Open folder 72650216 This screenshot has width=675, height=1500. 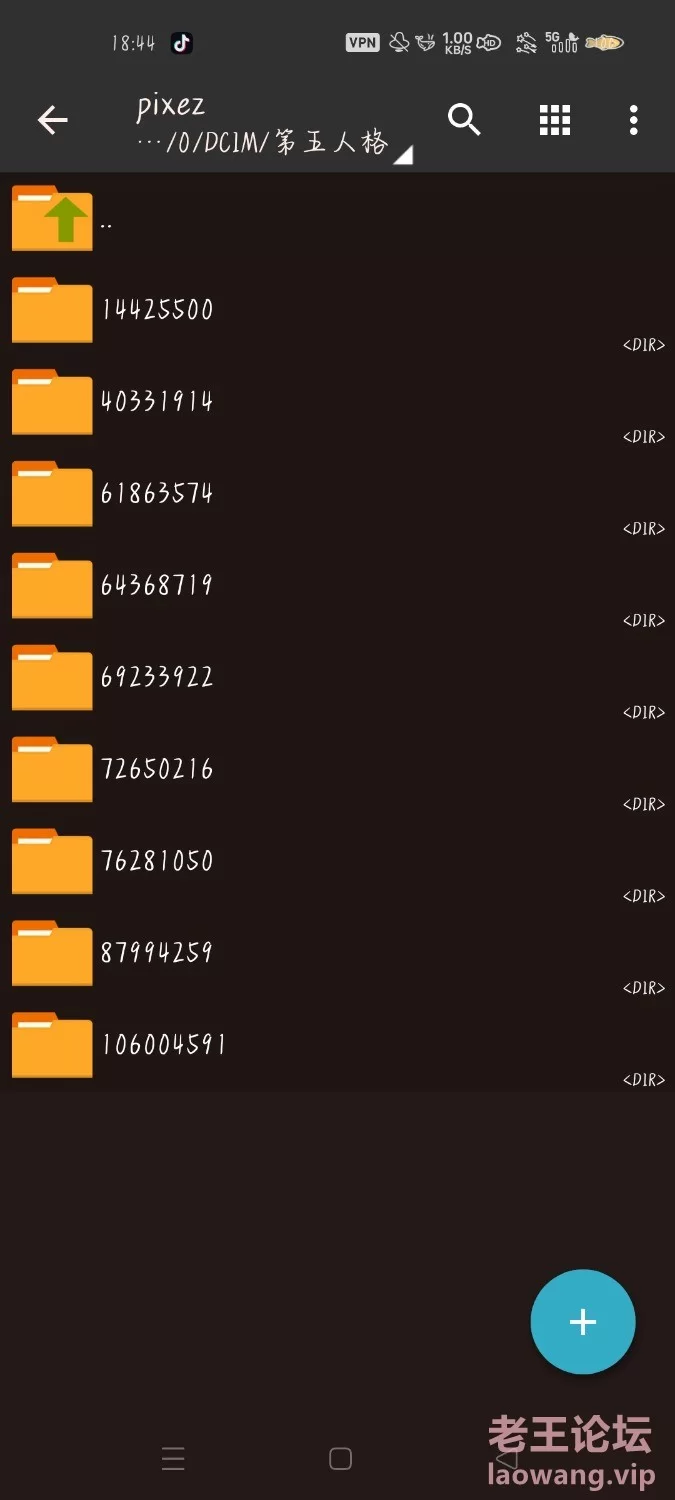click(337, 772)
